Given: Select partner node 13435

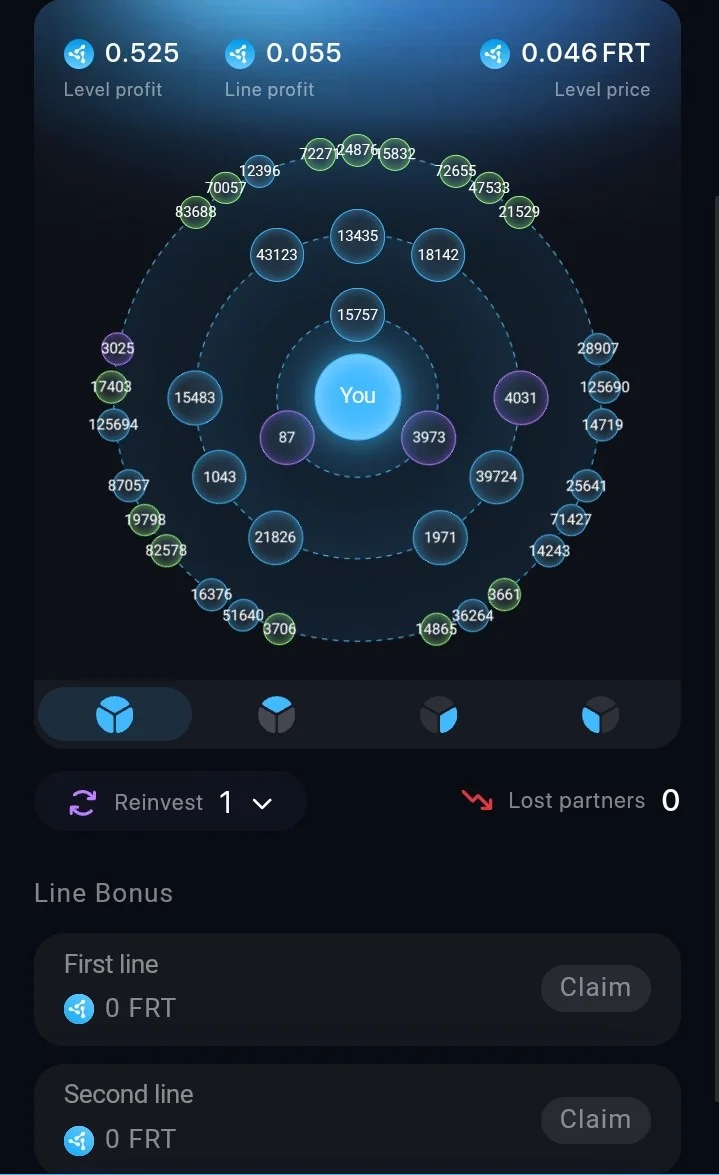Looking at the screenshot, I should [x=358, y=236].
